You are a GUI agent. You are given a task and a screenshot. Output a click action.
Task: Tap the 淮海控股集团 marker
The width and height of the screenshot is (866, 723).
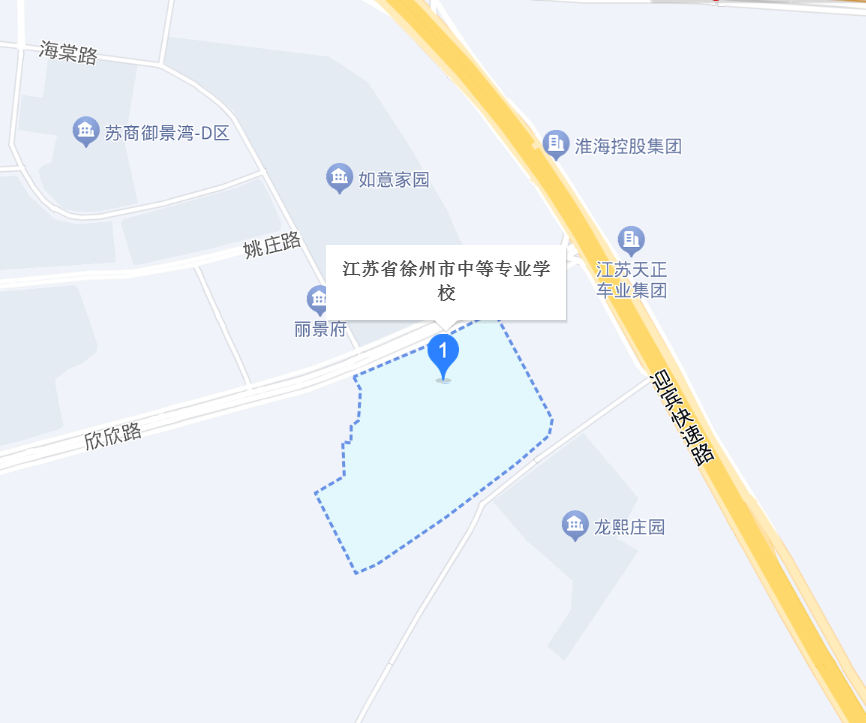pos(555,144)
